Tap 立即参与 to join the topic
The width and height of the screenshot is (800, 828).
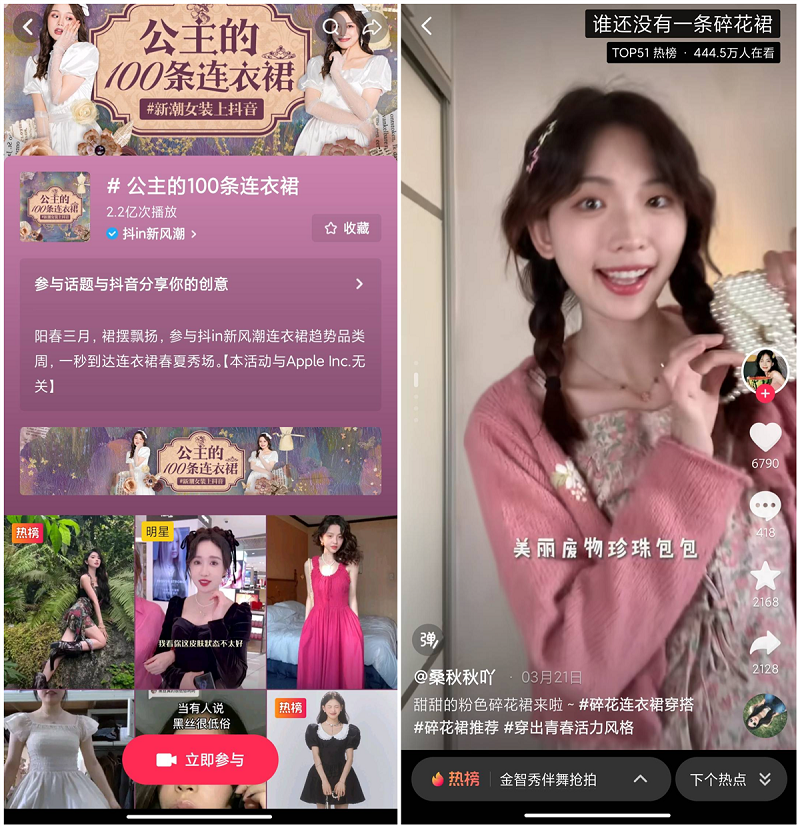click(x=200, y=760)
